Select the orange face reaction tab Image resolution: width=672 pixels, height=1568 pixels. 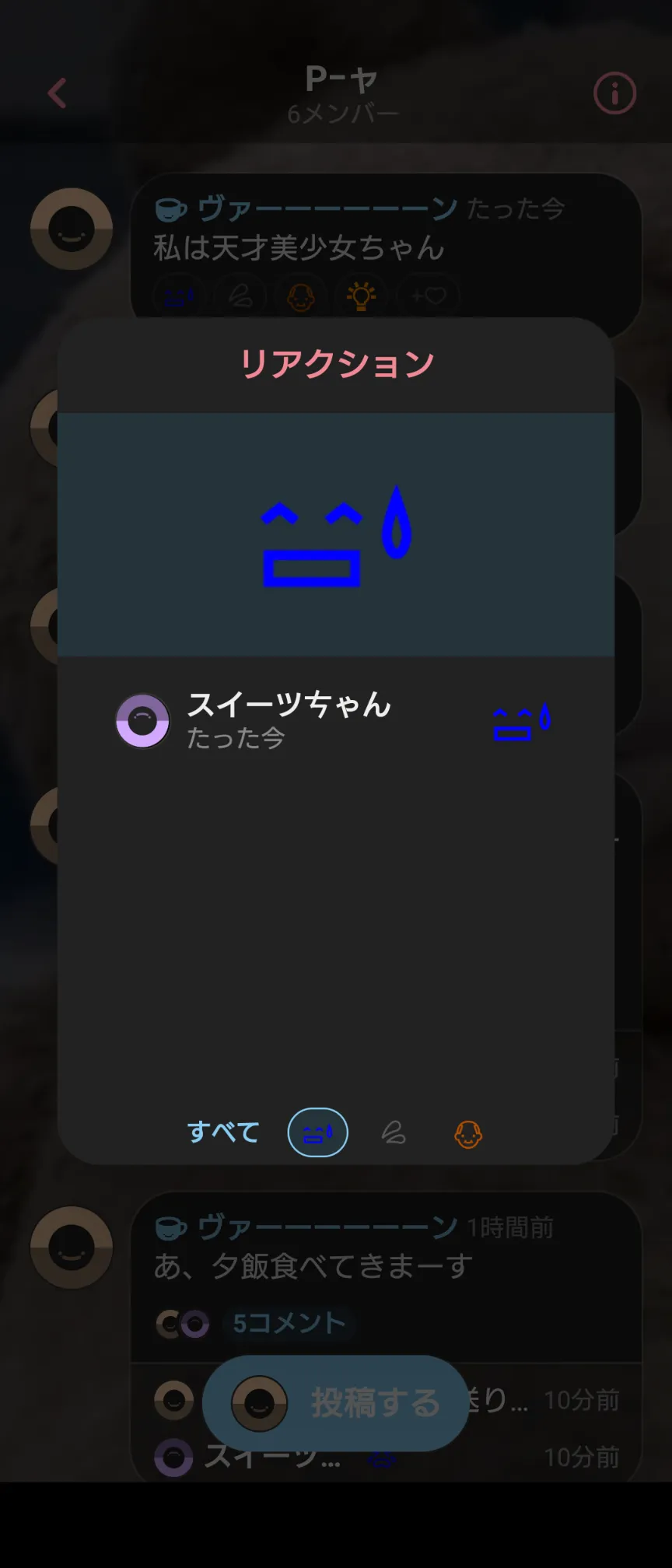pos(467,1134)
